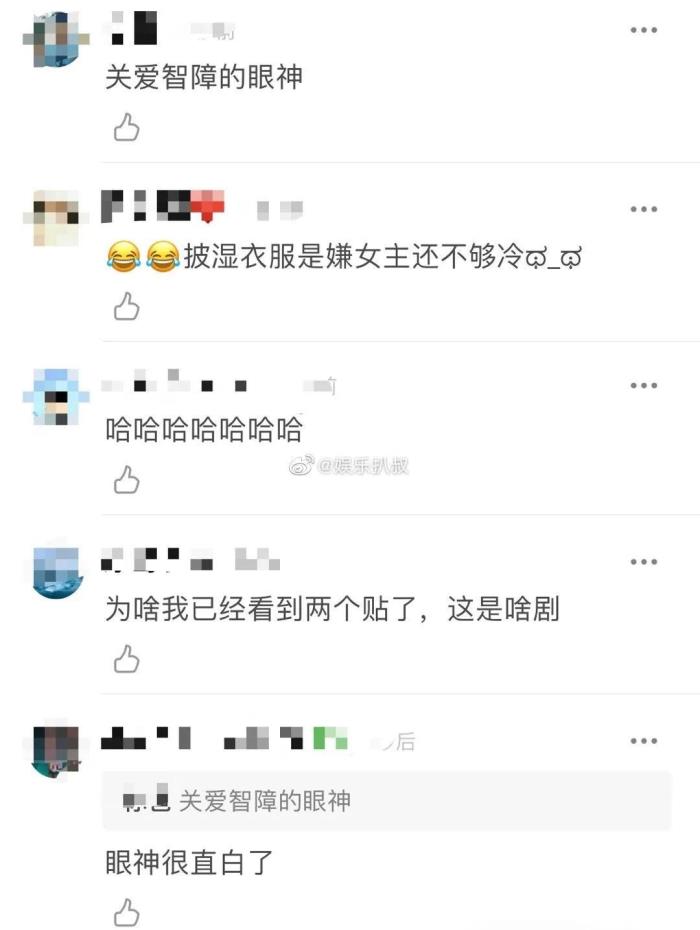Like the top comment "关爱智障的眼神"
The image size is (700, 930).
(126, 128)
